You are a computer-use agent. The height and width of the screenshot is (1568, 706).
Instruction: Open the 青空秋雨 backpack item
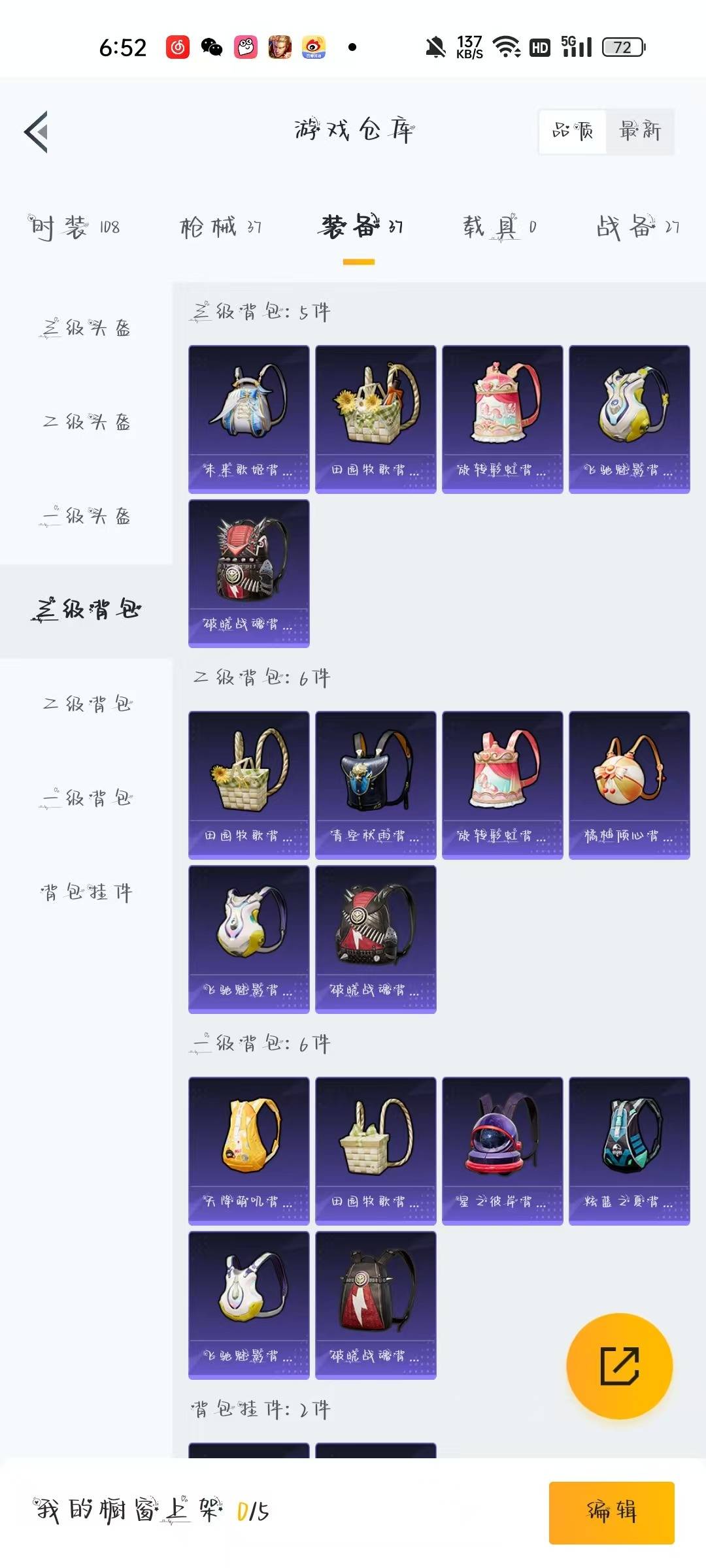click(376, 785)
